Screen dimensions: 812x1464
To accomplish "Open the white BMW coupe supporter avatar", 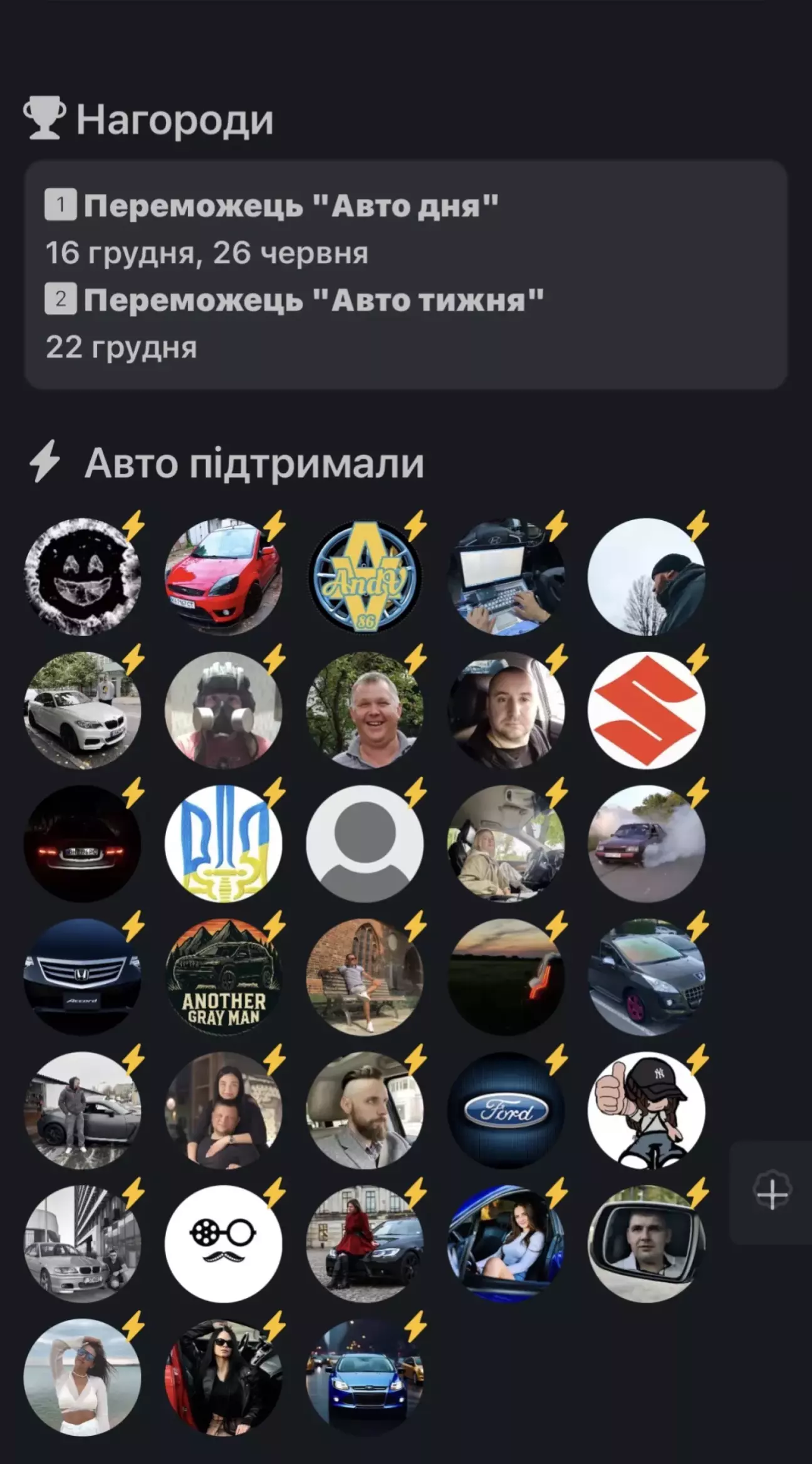I will (x=82, y=710).
